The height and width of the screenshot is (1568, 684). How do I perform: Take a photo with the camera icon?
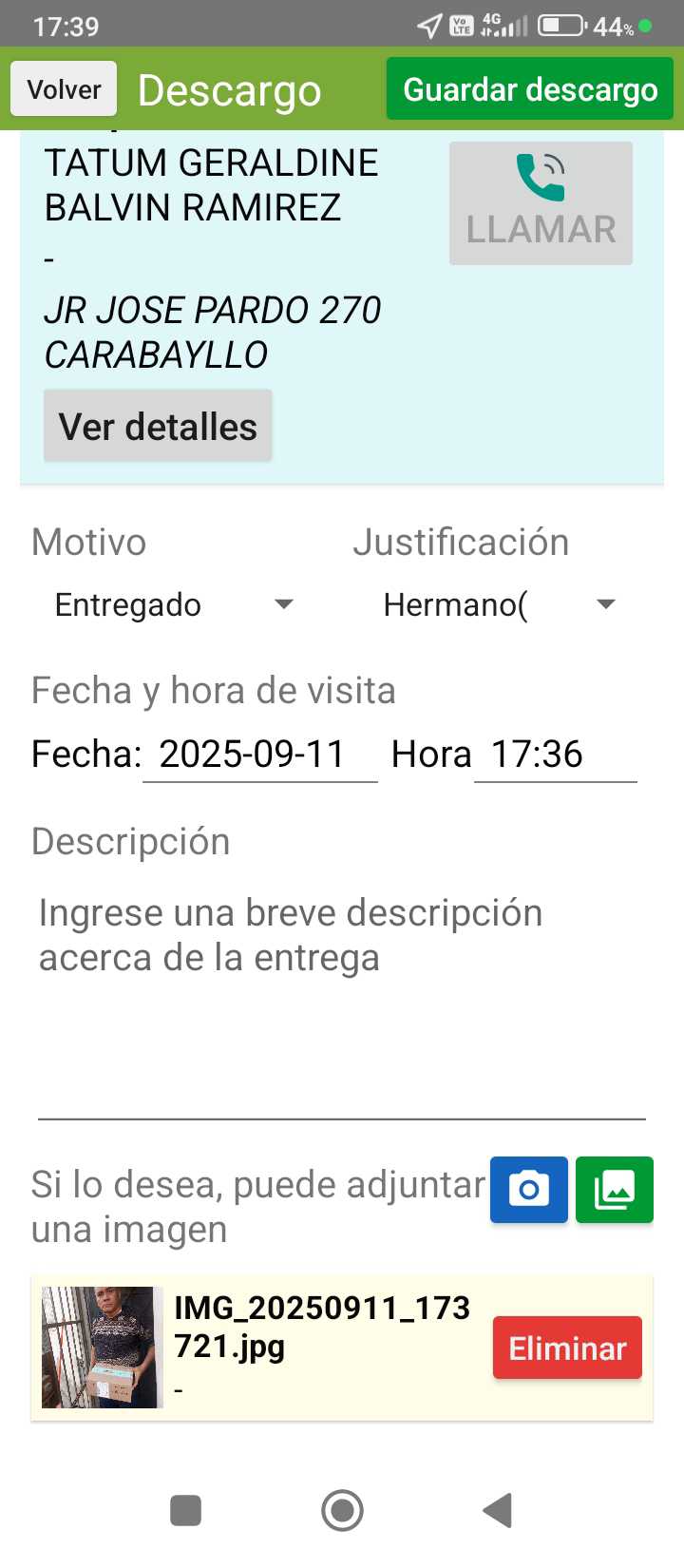[x=529, y=1189]
